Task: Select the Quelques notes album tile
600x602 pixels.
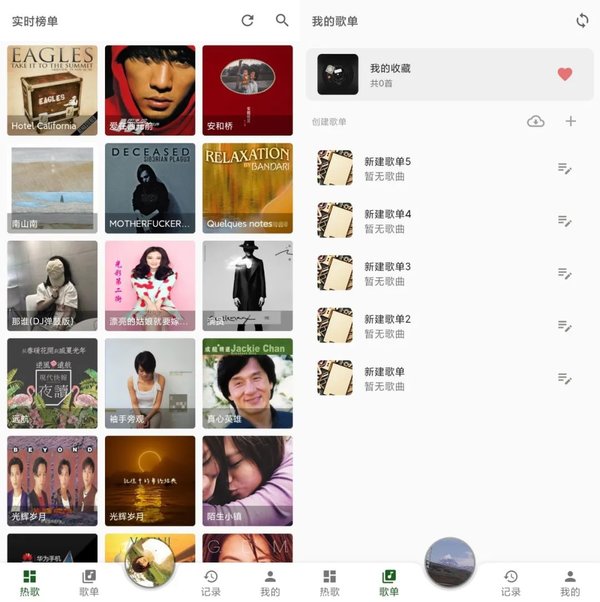Action: pyautogui.click(x=247, y=188)
